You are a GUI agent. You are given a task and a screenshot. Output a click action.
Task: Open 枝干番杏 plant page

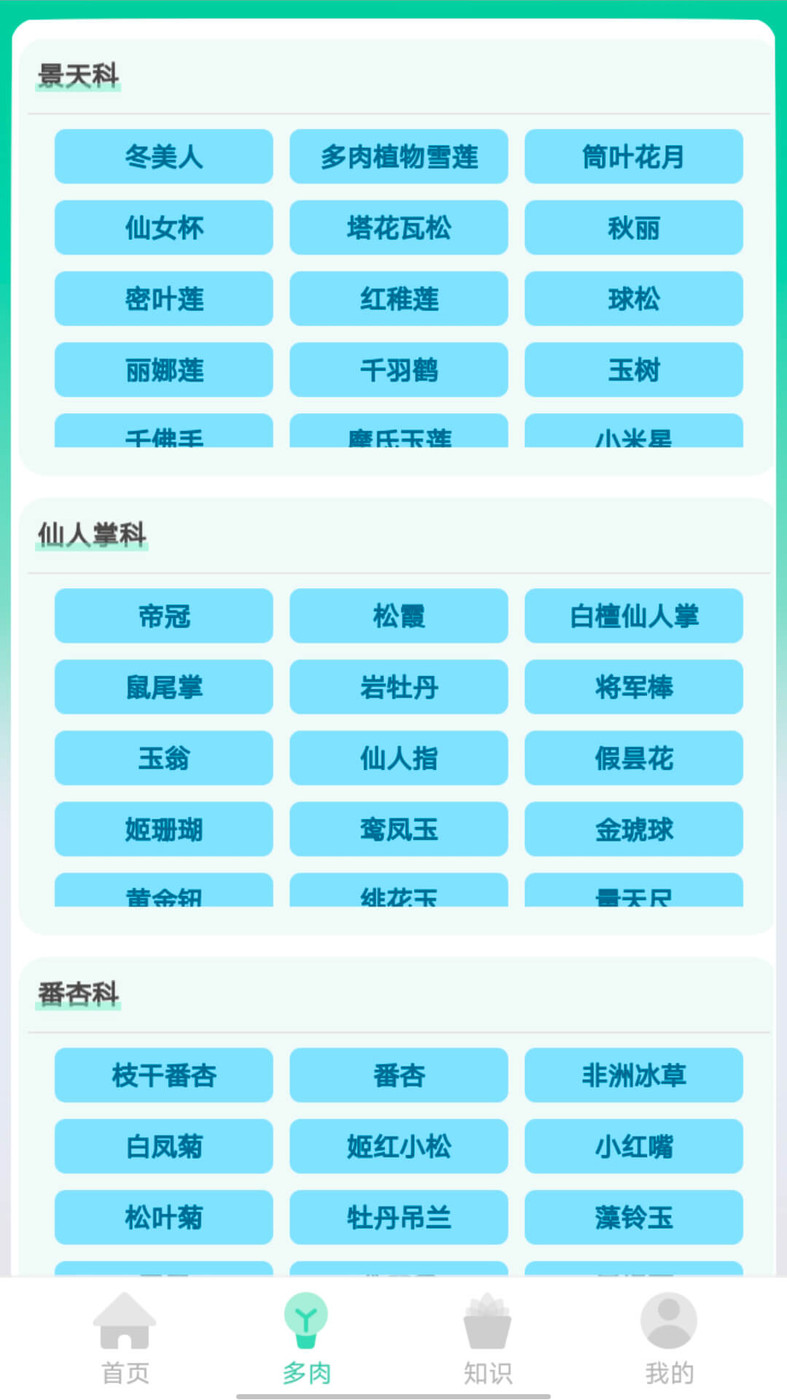[164, 1075]
